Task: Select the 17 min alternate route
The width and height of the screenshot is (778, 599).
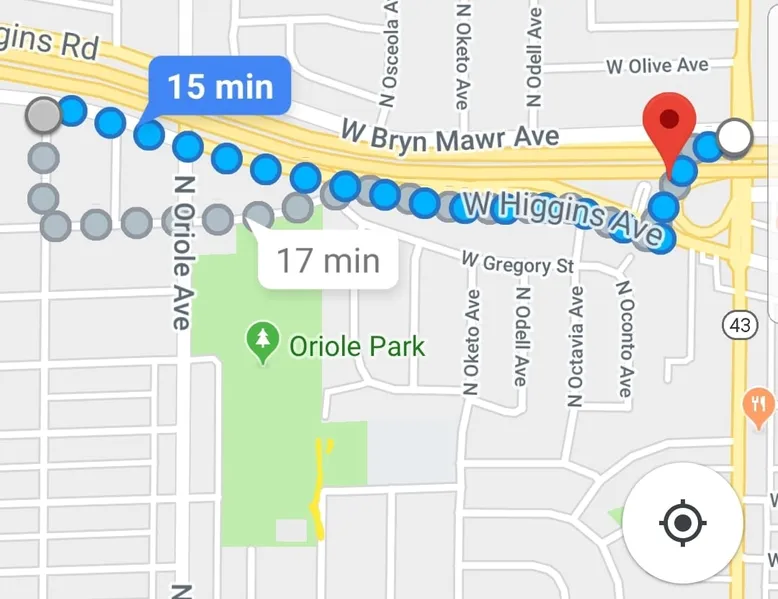Action: [x=328, y=261]
